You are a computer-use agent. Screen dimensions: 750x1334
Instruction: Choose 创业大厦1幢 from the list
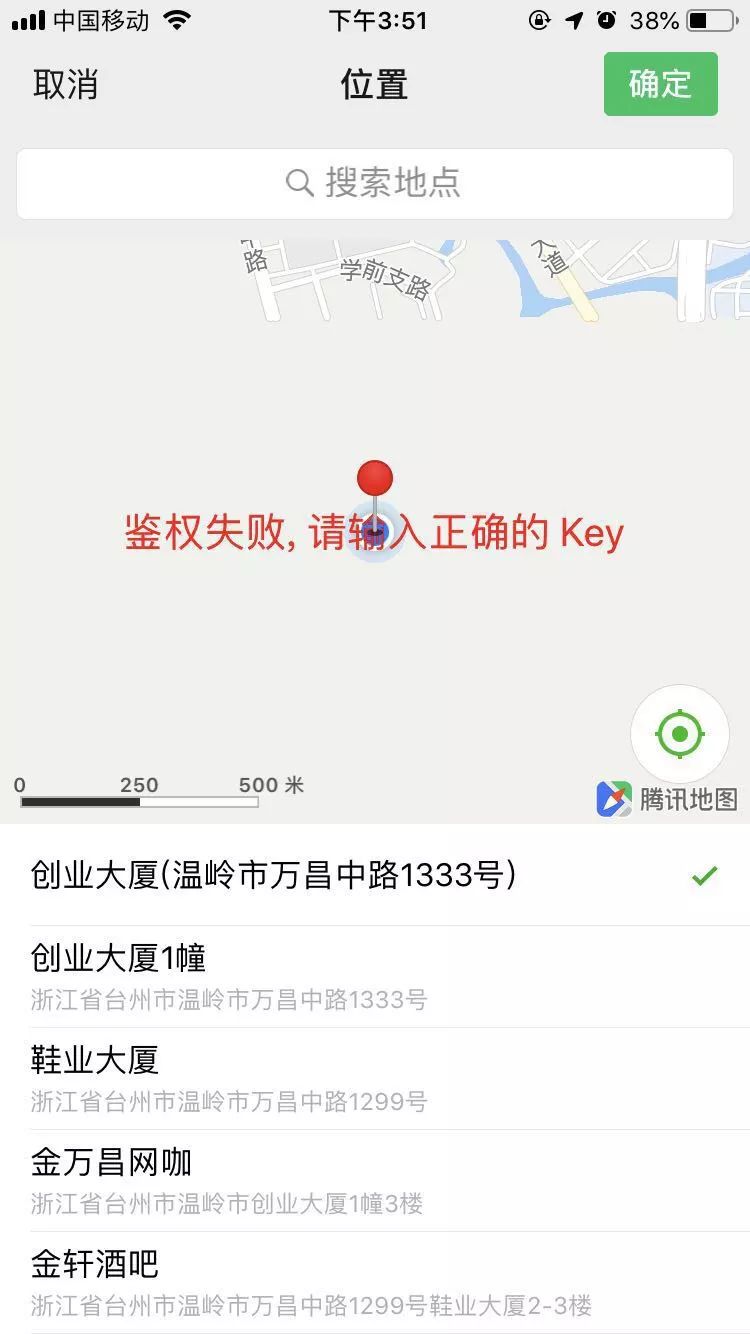click(x=374, y=976)
